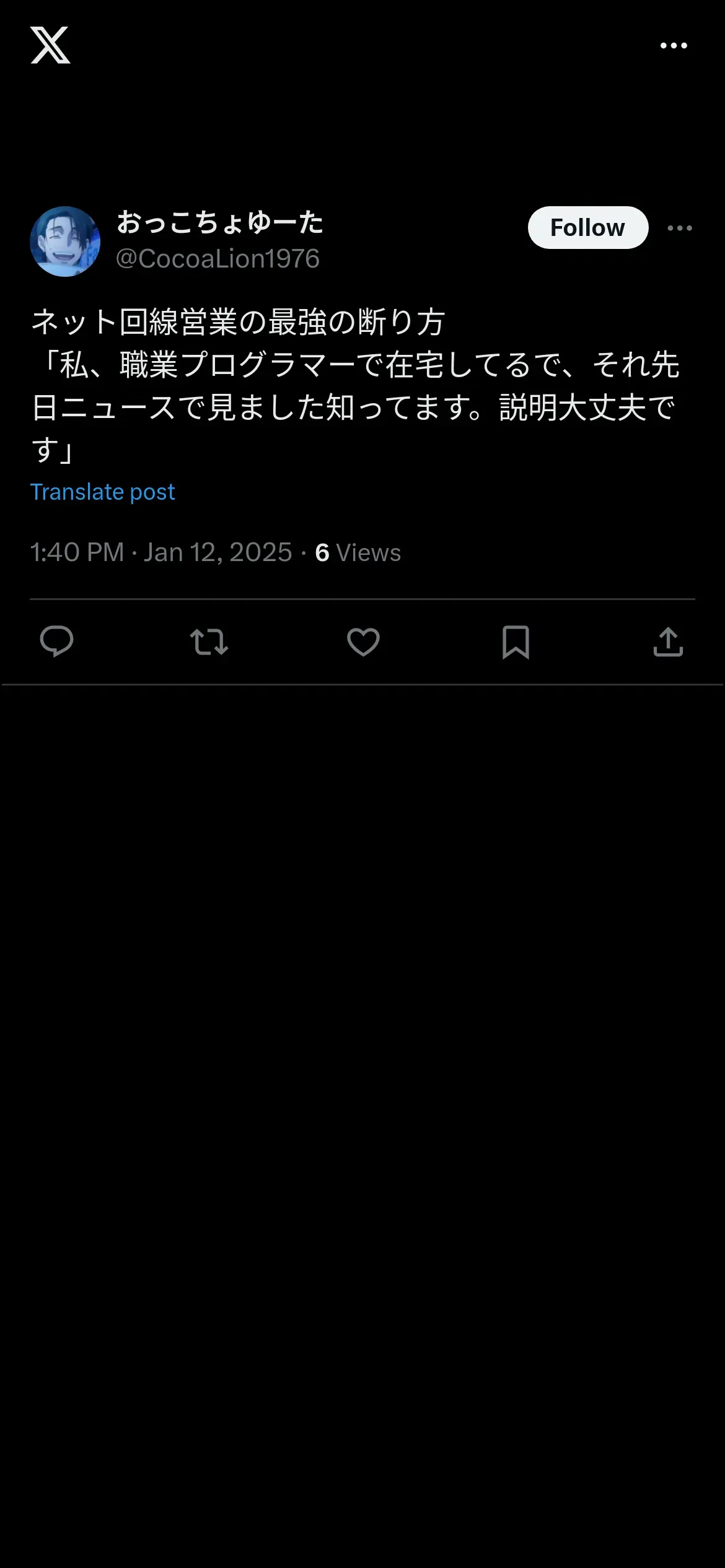Image resolution: width=725 pixels, height=1568 pixels.
Task: Share this post
Action: tap(668, 642)
